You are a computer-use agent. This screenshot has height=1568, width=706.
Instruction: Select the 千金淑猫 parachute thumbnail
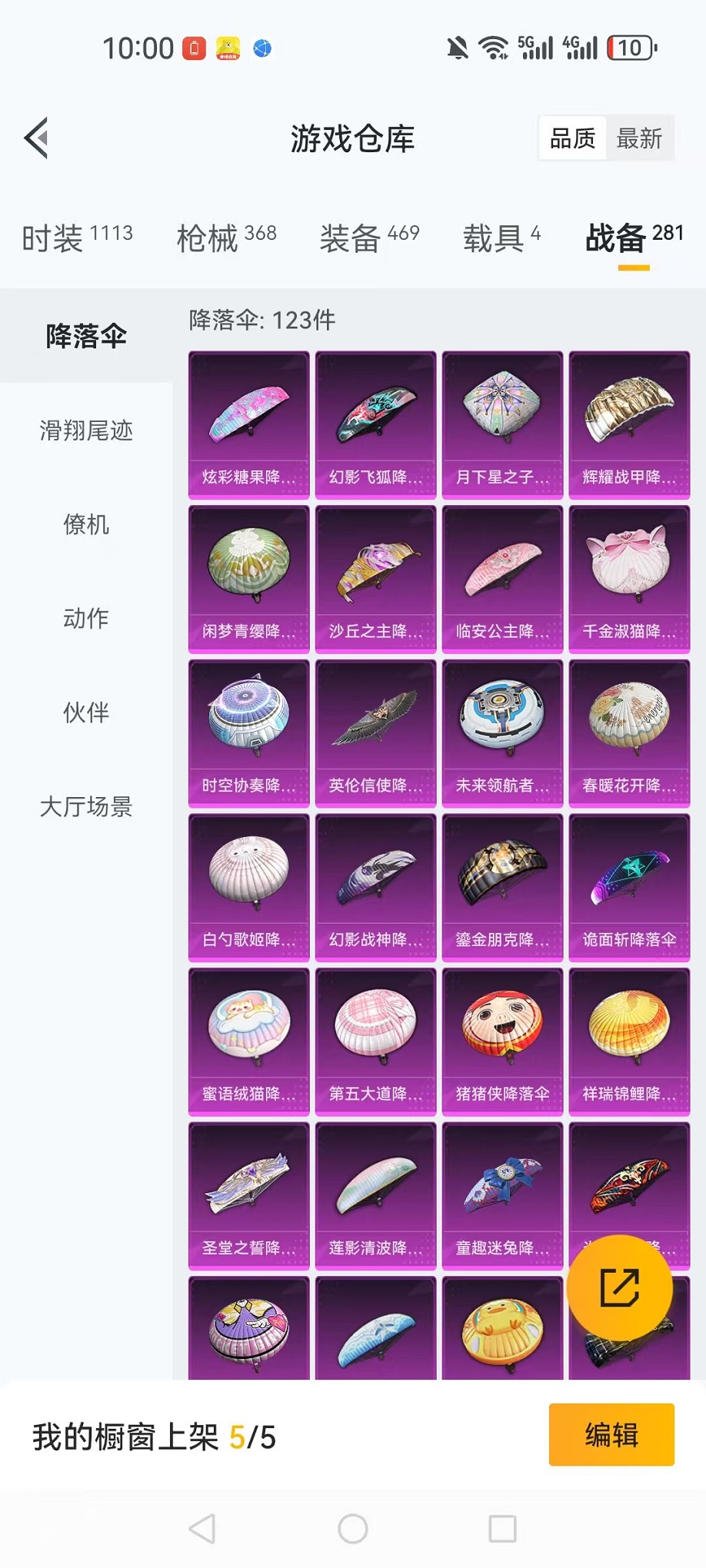[x=628, y=576]
